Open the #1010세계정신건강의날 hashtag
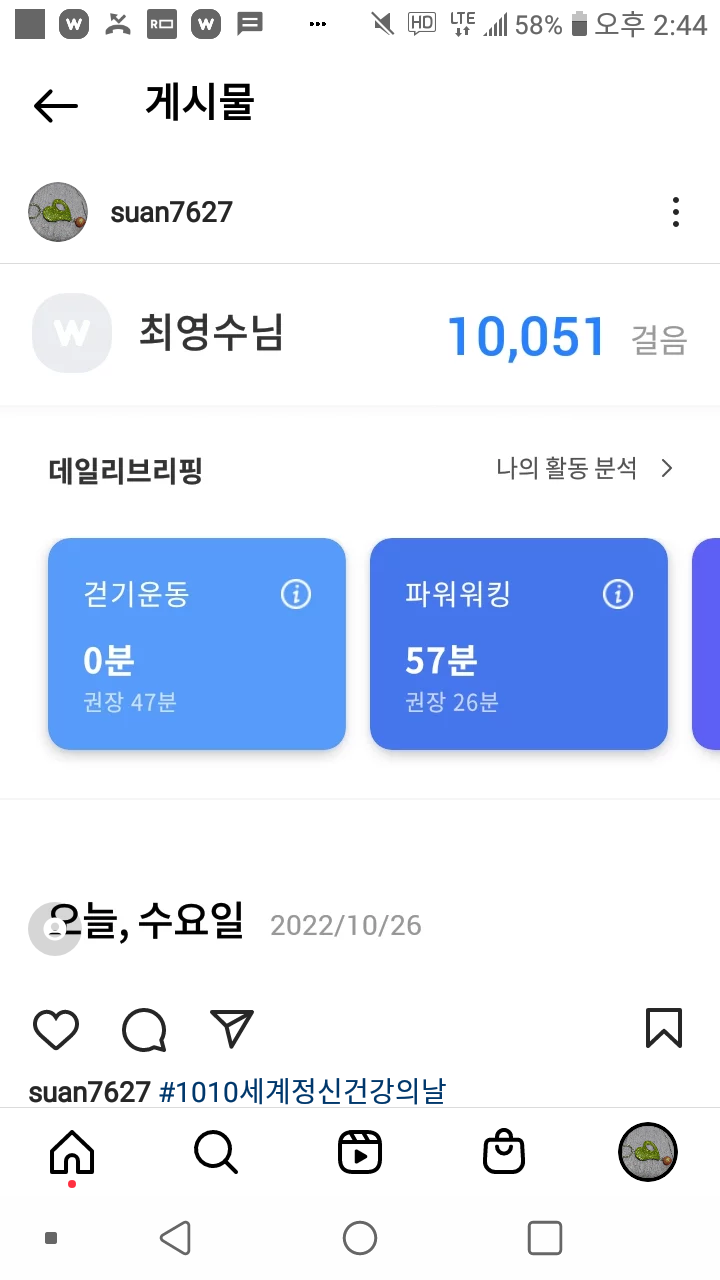The width and height of the screenshot is (720, 1280). click(x=302, y=1091)
